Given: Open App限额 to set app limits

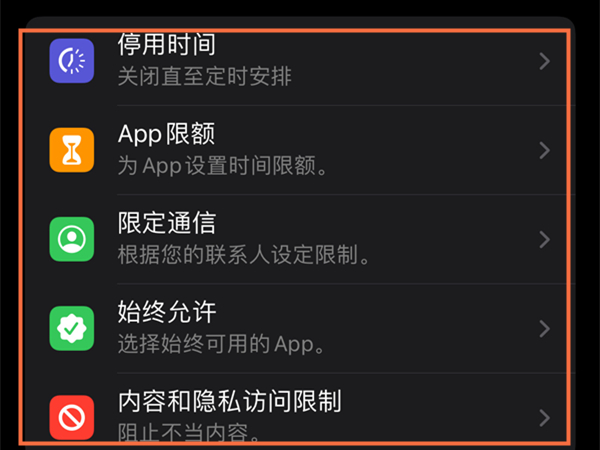Looking at the screenshot, I should [300, 150].
